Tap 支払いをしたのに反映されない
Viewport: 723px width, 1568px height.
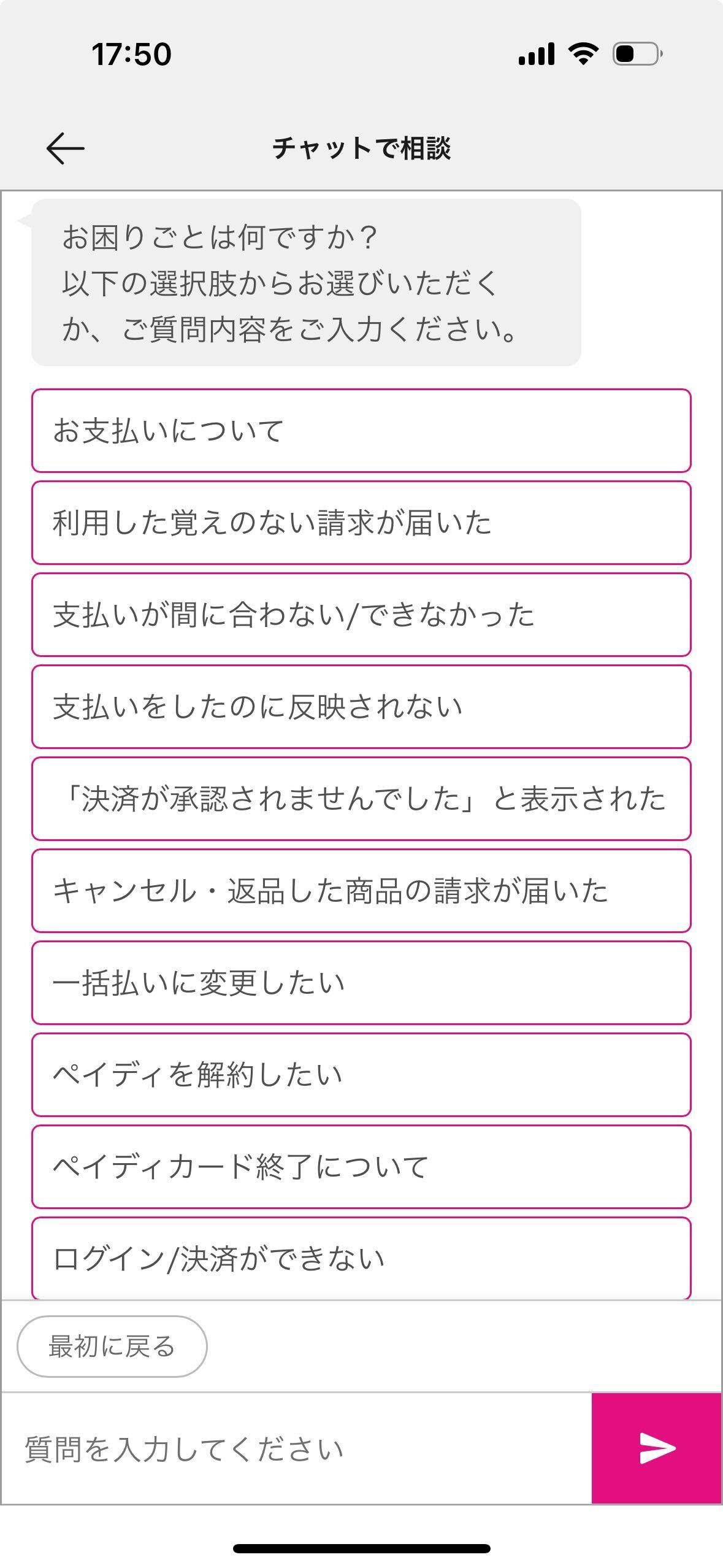(x=361, y=707)
